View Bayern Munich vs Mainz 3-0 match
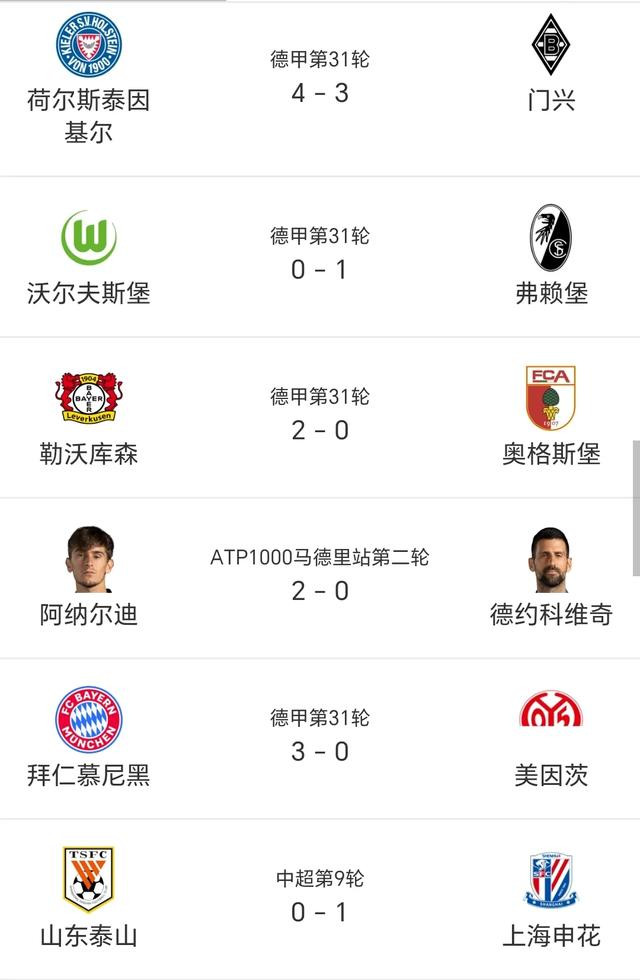 [x=320, y=751]
